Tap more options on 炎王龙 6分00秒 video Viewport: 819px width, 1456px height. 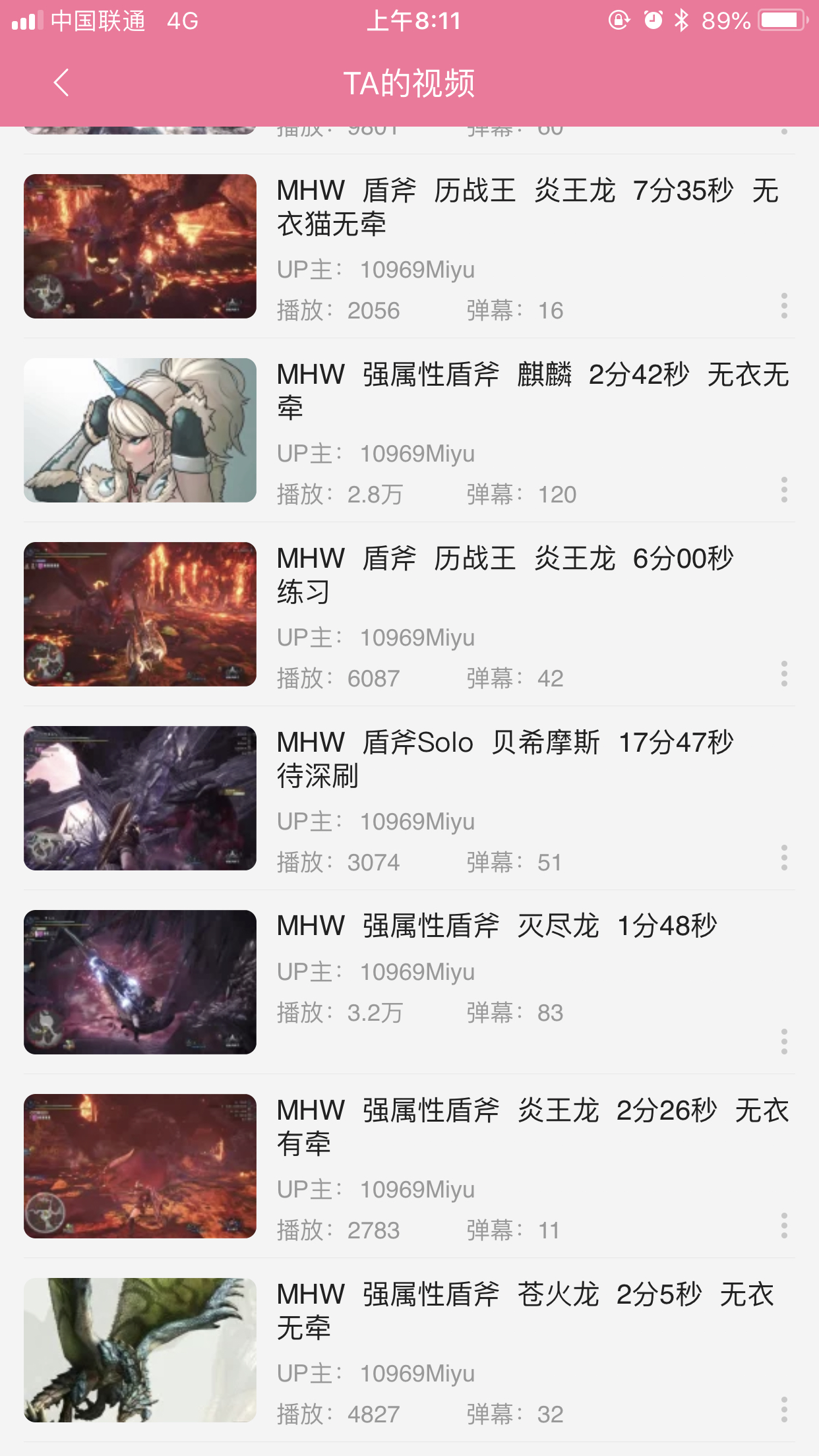[783, 674]
